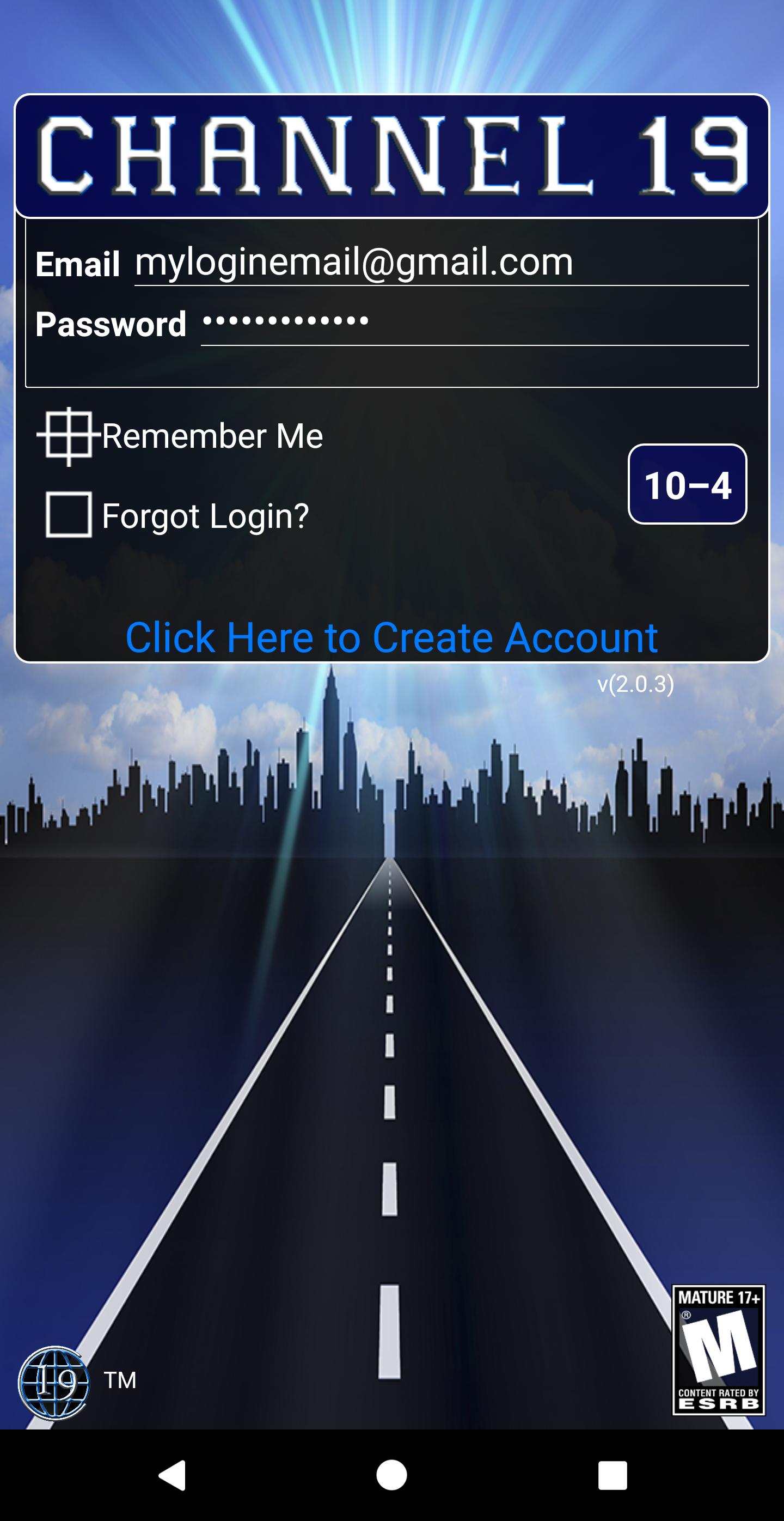Log in with the 10-4 button

[x=687, y=484]
